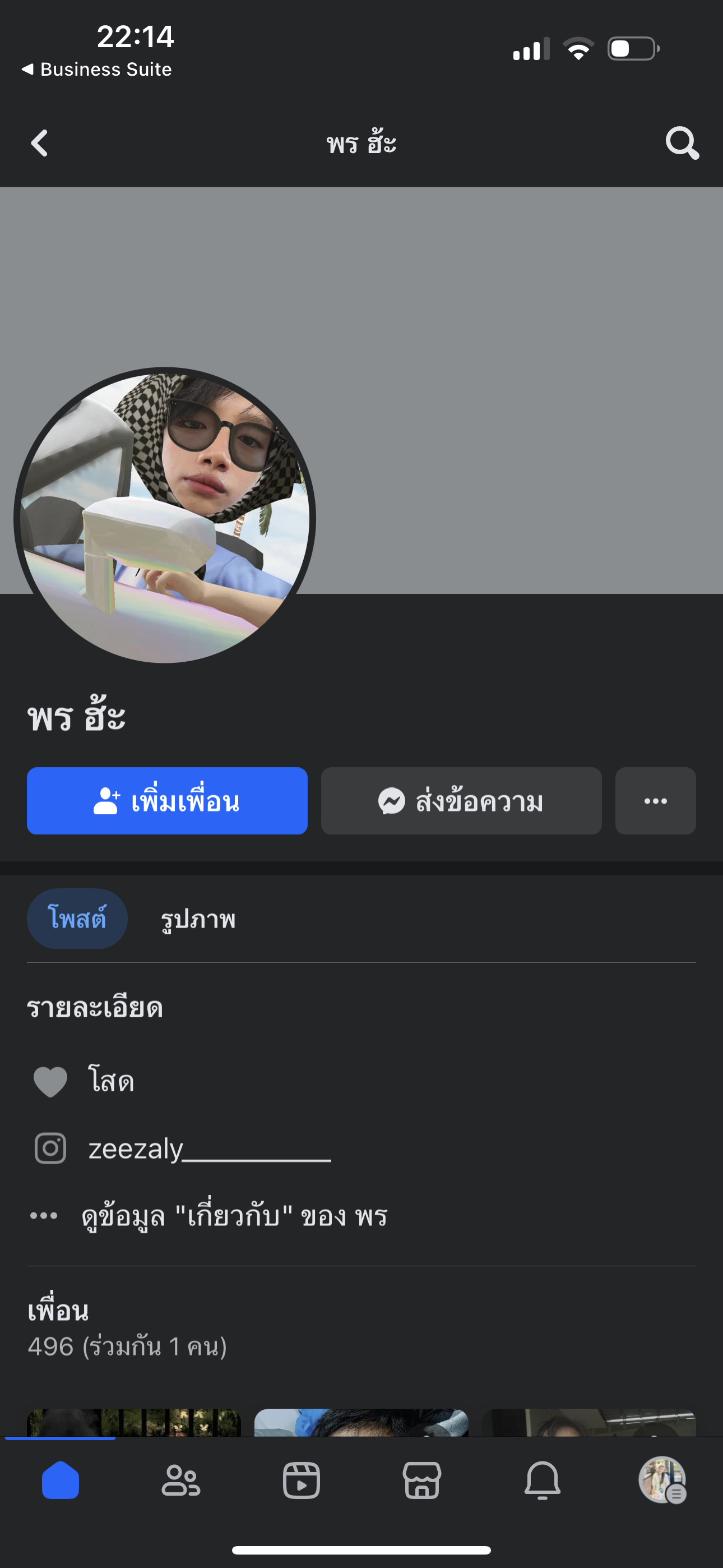Open the menu with your profile avatar
This screenshot has height=1568, width=723.
pyautogui.click(x=662, y=1480)
